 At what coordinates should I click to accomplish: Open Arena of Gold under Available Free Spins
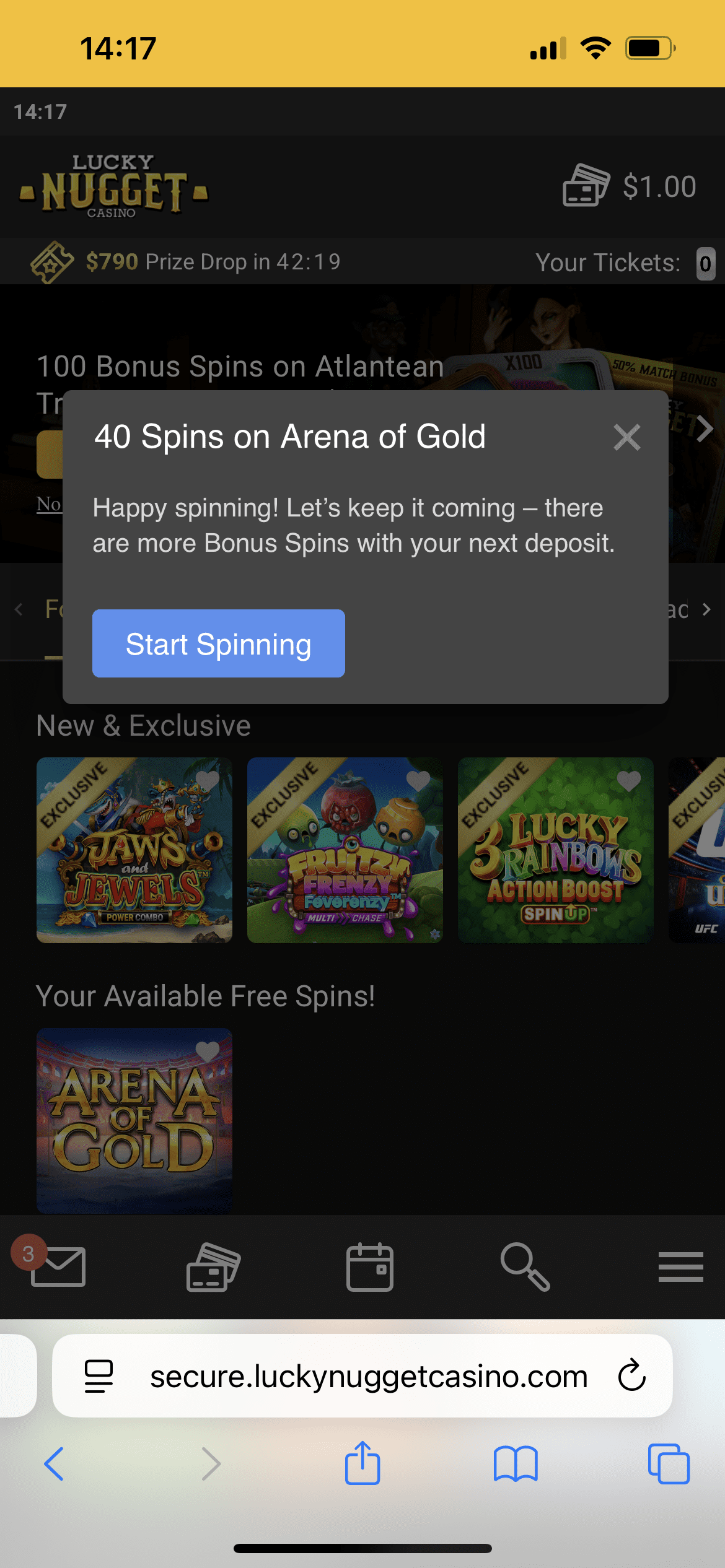[x=134, y=1121]
